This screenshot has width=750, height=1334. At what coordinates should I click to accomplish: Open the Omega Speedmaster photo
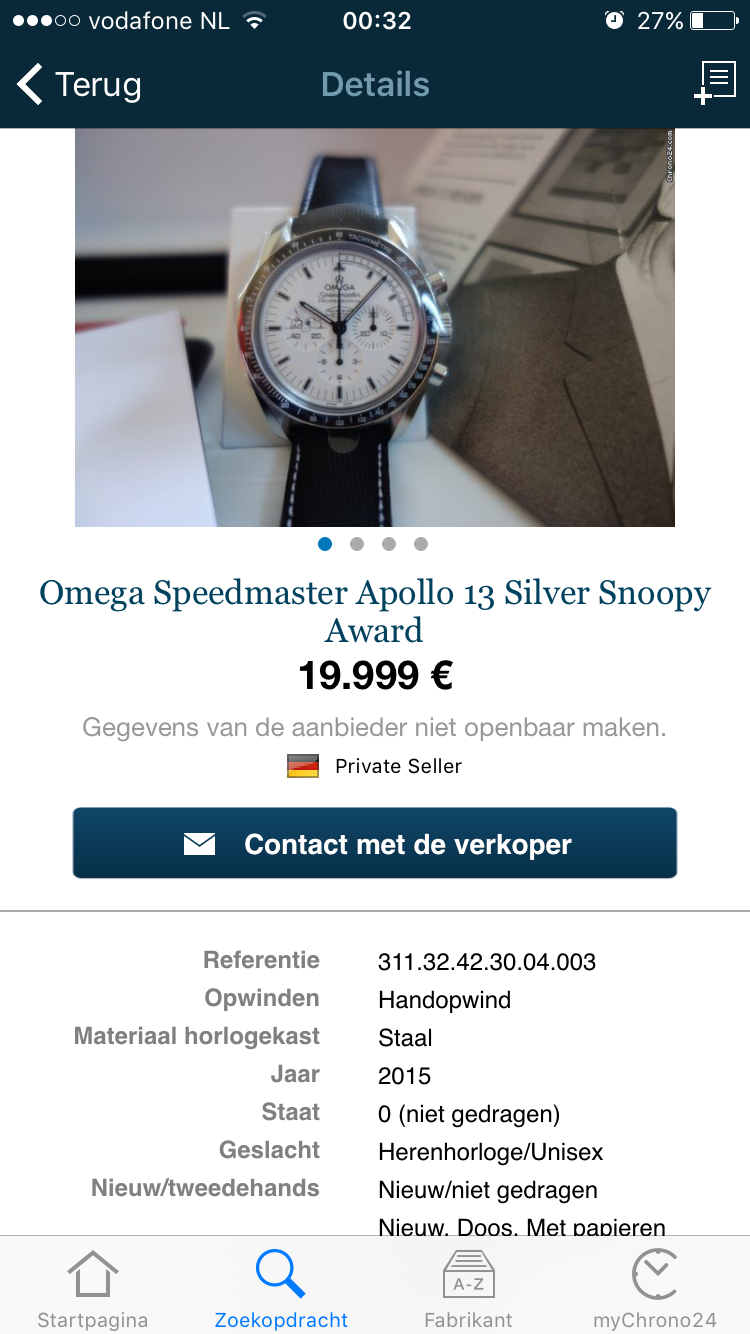[375, 327]
